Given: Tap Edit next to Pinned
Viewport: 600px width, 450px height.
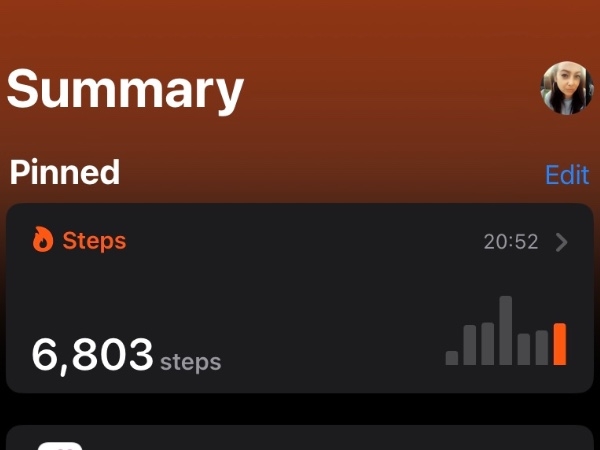Looking at the screenshot, I should click(x=566, y=175).
